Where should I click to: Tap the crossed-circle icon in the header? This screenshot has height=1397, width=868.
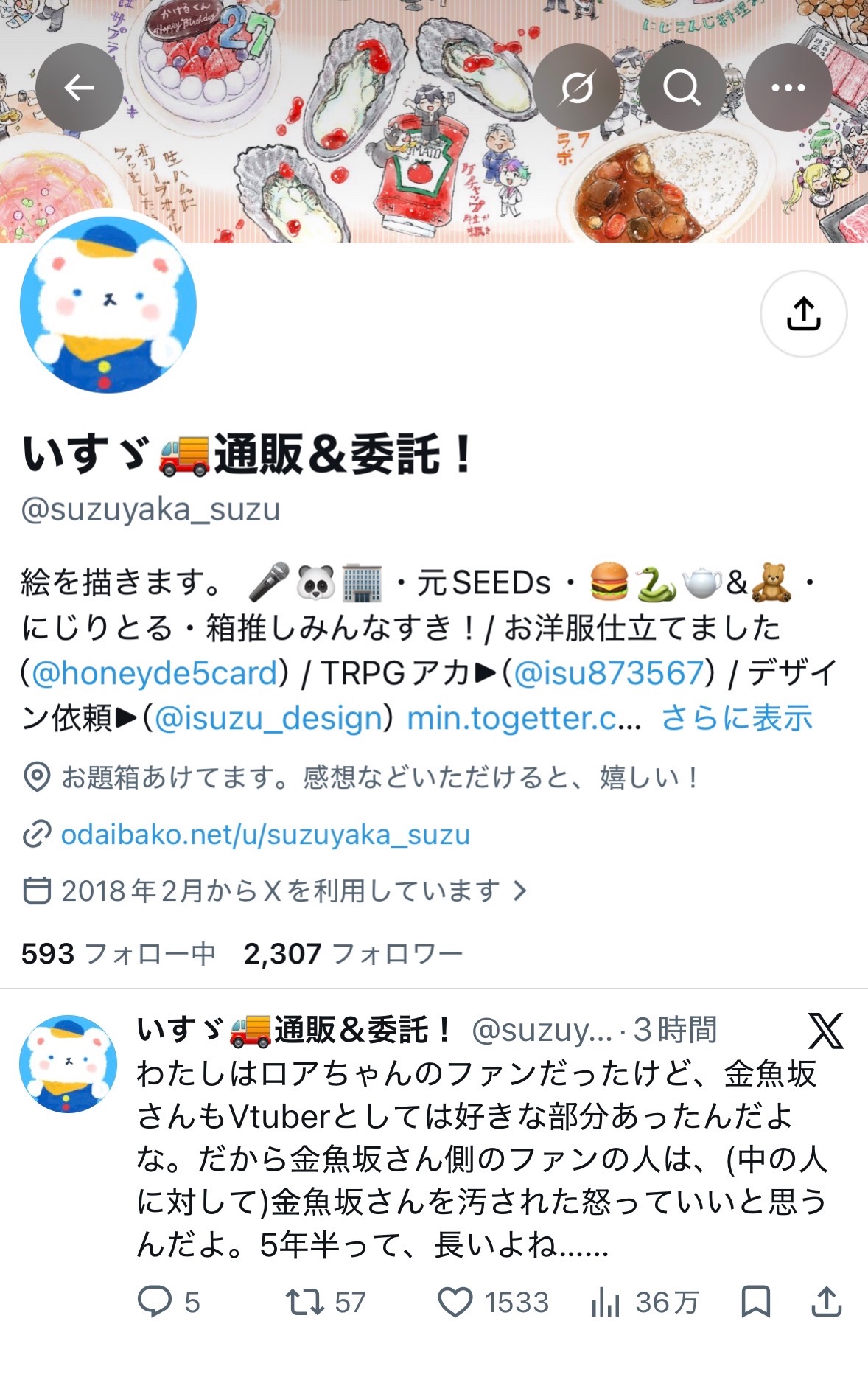tap(576, 88)
